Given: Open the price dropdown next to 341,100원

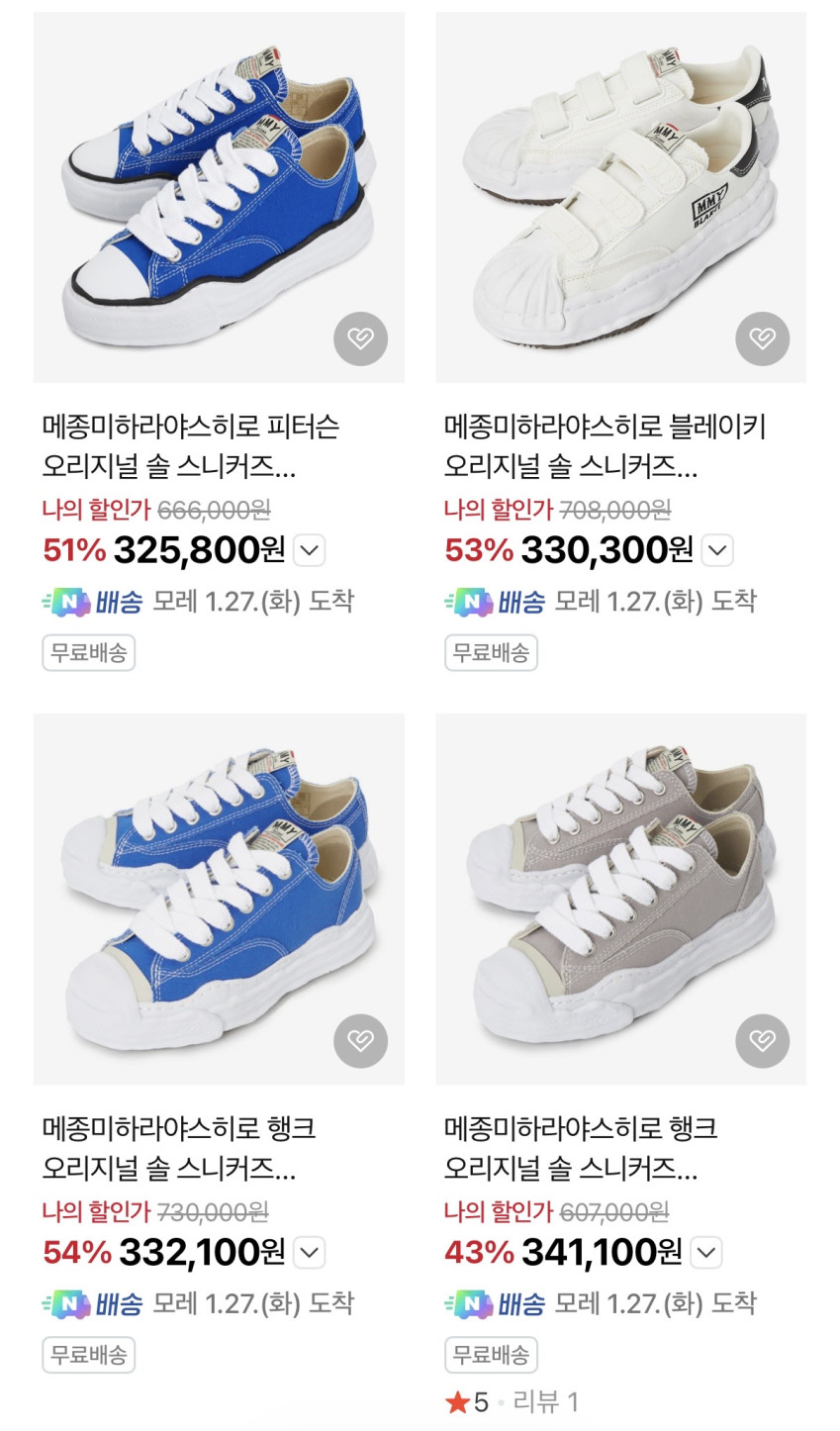Looking at the screenshot, I should [x=706, y=1253].
